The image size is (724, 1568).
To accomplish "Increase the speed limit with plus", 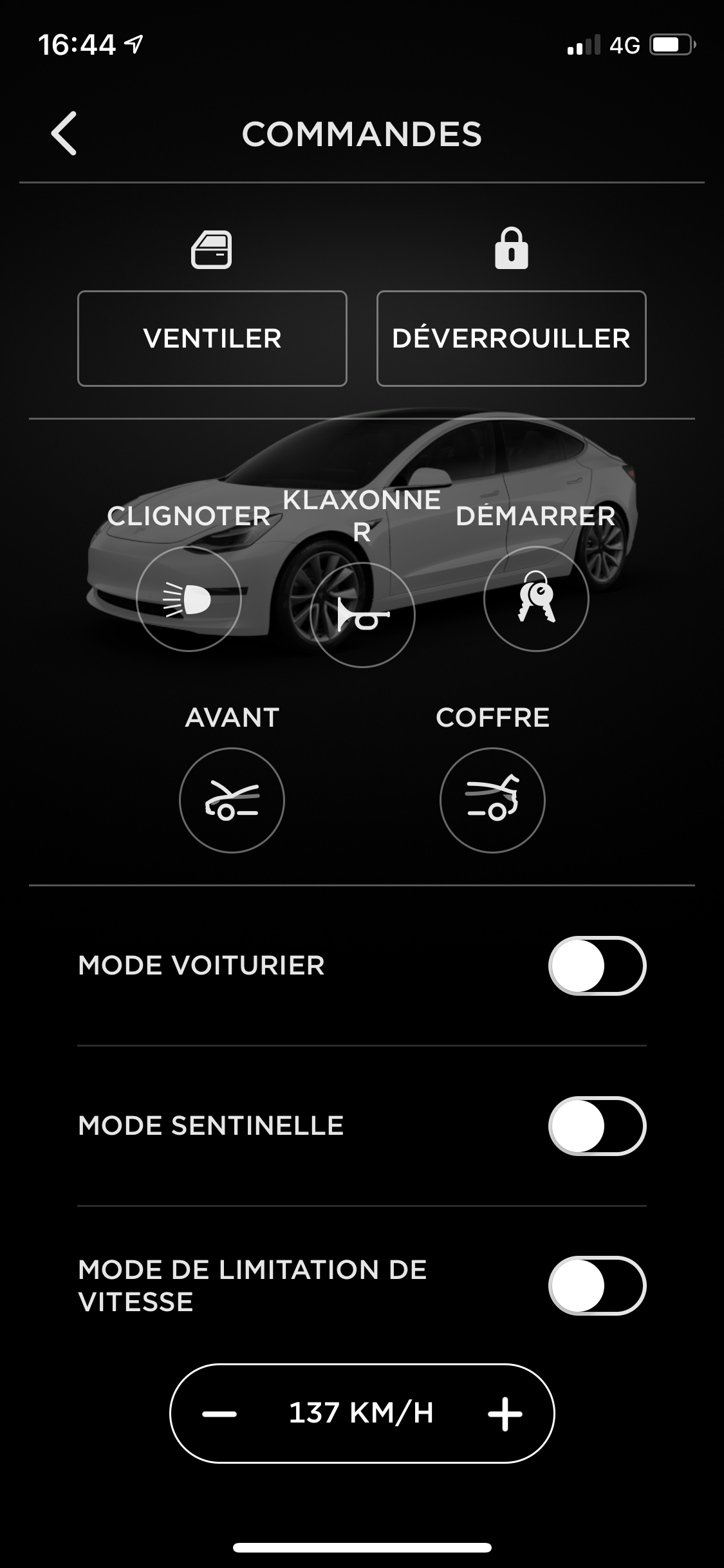I will tap(505, 1414).
